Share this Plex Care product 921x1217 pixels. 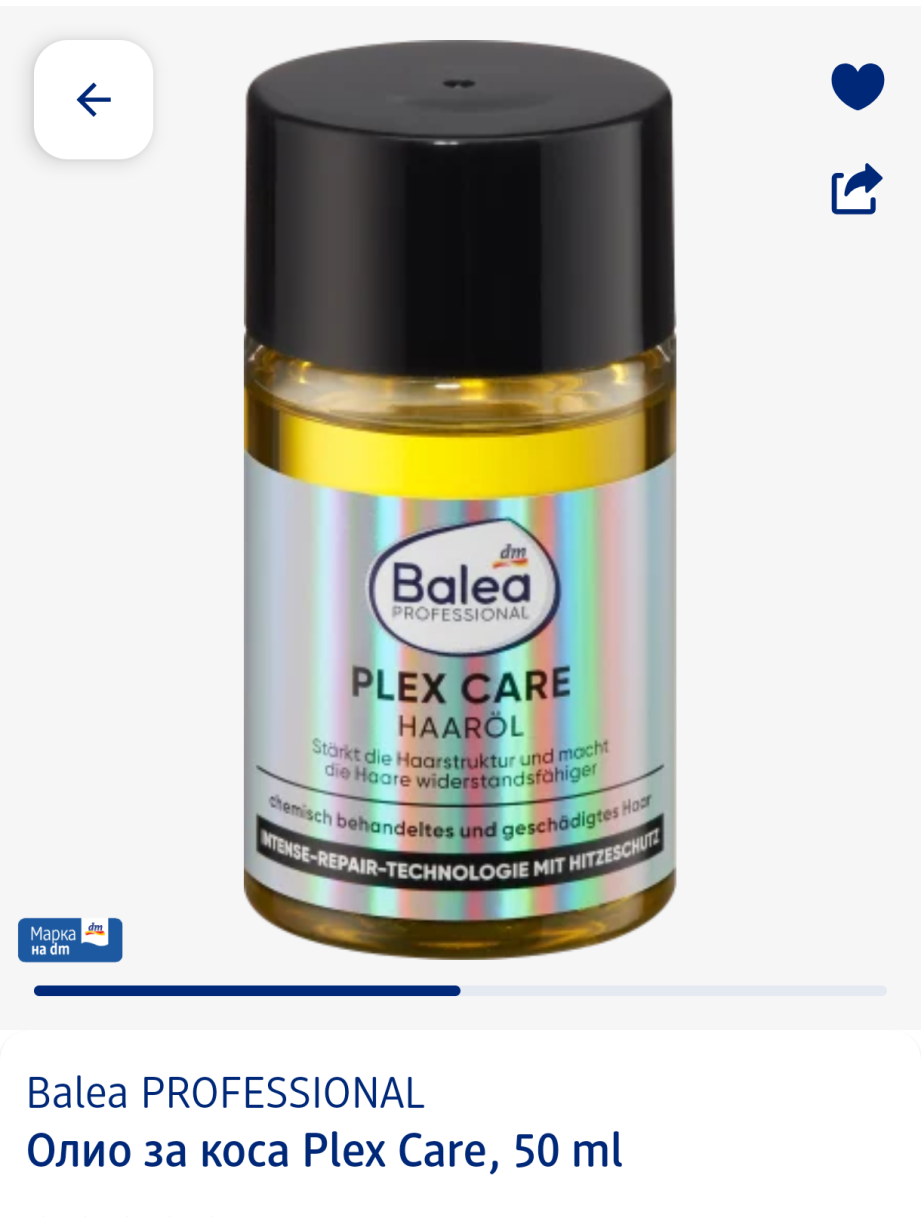coord(857,189)
